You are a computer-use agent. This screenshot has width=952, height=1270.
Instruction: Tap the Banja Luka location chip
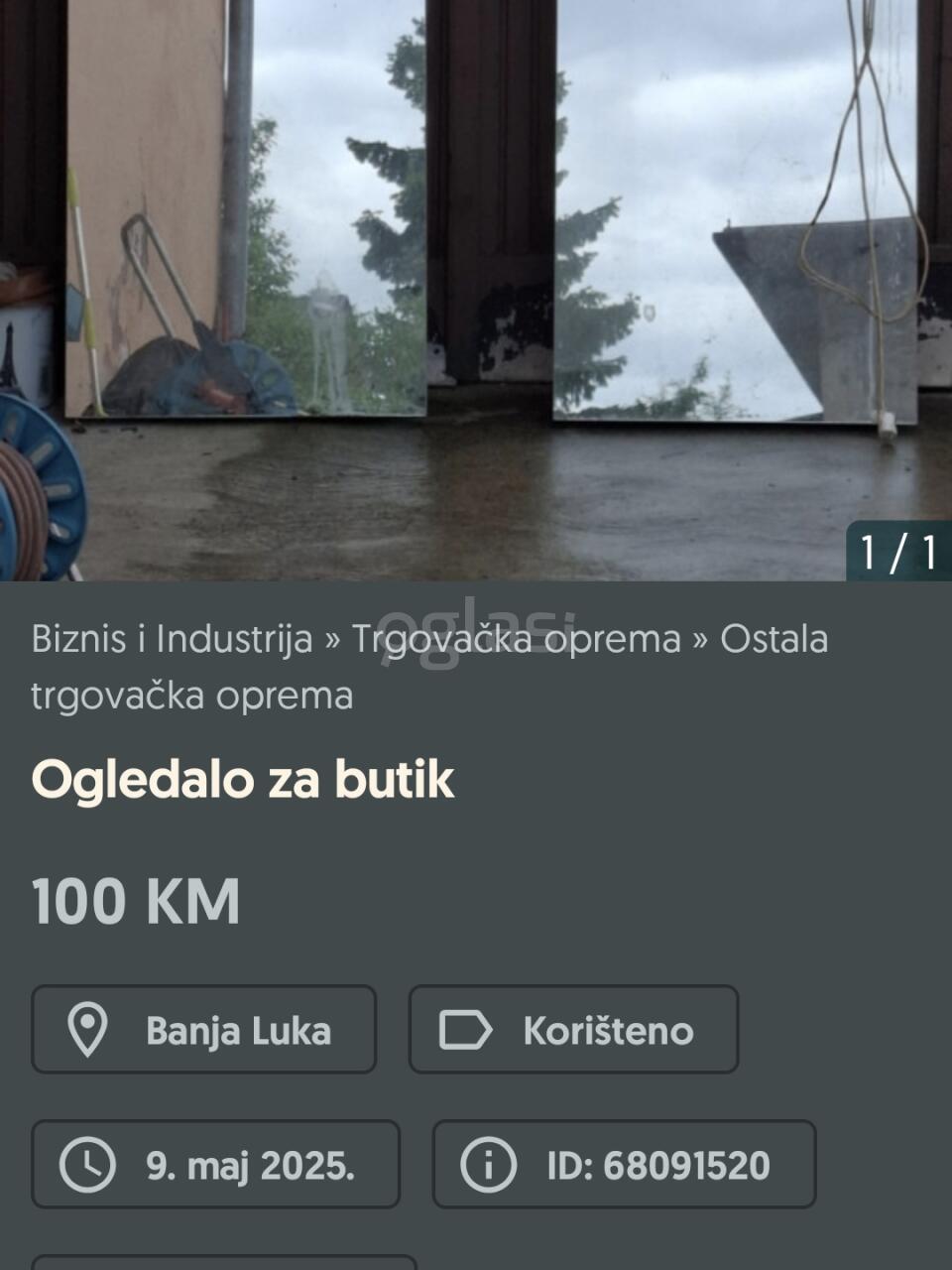point(203,1030)
